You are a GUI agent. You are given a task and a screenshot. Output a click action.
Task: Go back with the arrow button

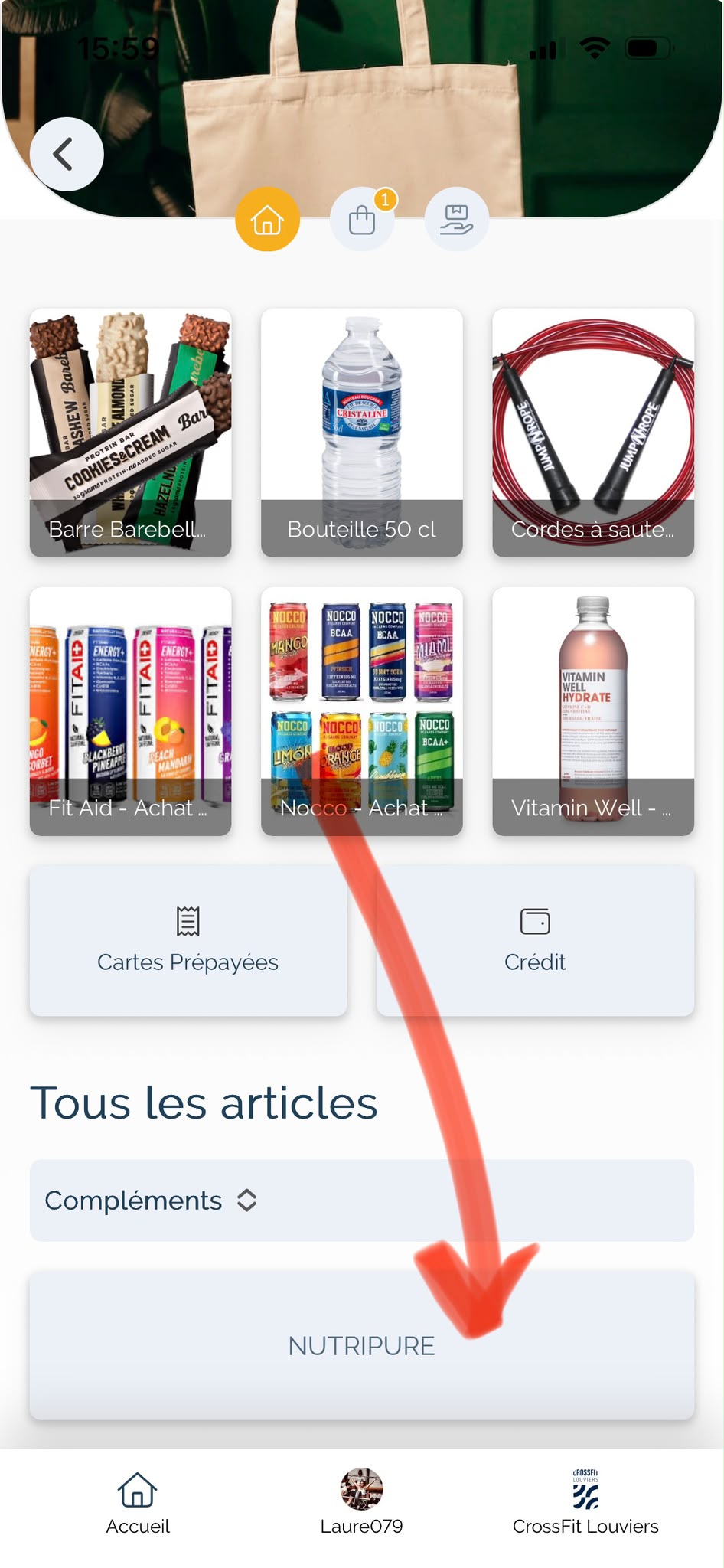pyautogui.click(x=67, y=154)
